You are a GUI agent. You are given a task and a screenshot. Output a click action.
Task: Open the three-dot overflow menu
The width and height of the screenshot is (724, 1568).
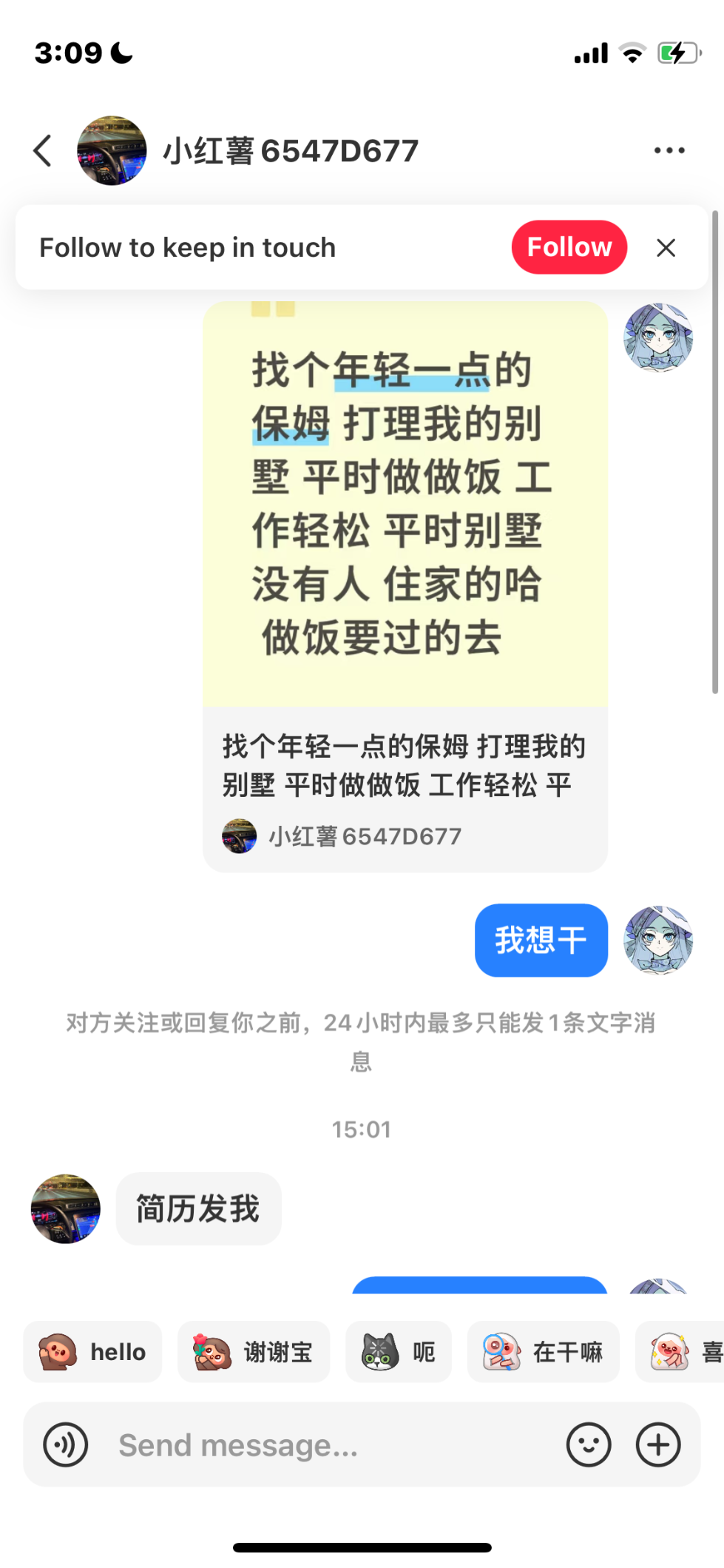[x=669, y=150]
